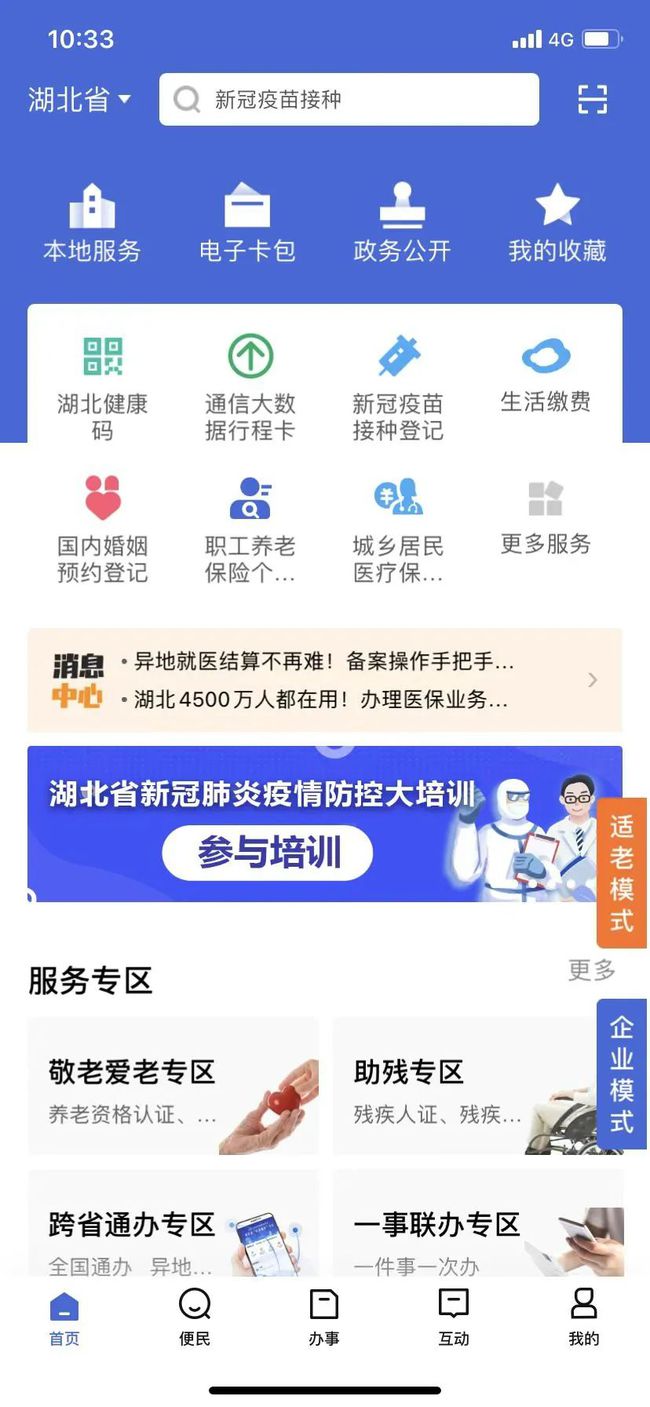The width and height of the screenshot is (650, 1407).
Task: Open 政务公开
Action: click(402, 222)
